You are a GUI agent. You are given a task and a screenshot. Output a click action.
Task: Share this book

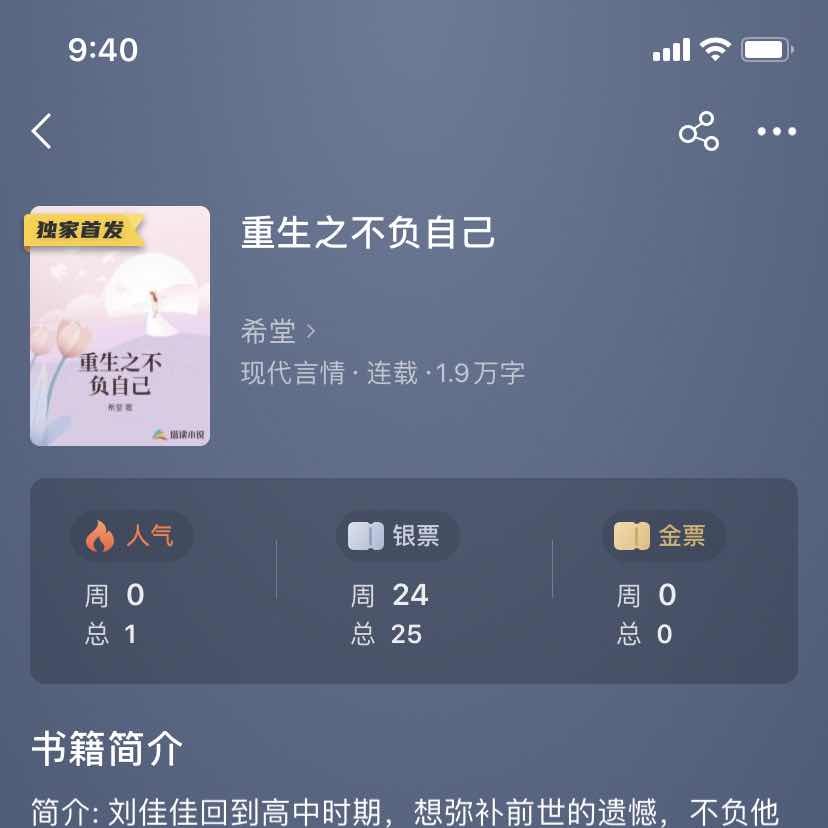click(x=698, y=131)
